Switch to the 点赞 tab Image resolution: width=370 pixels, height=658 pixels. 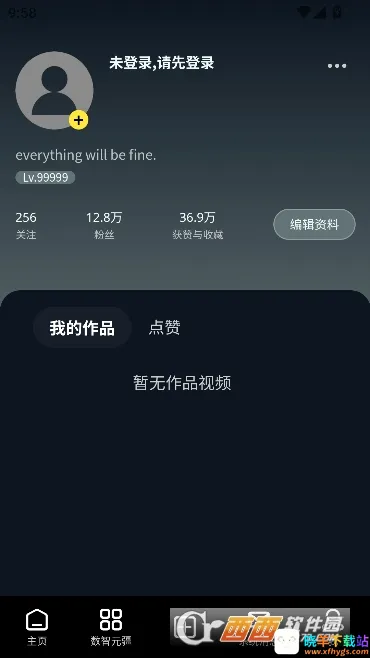point(164,327)
